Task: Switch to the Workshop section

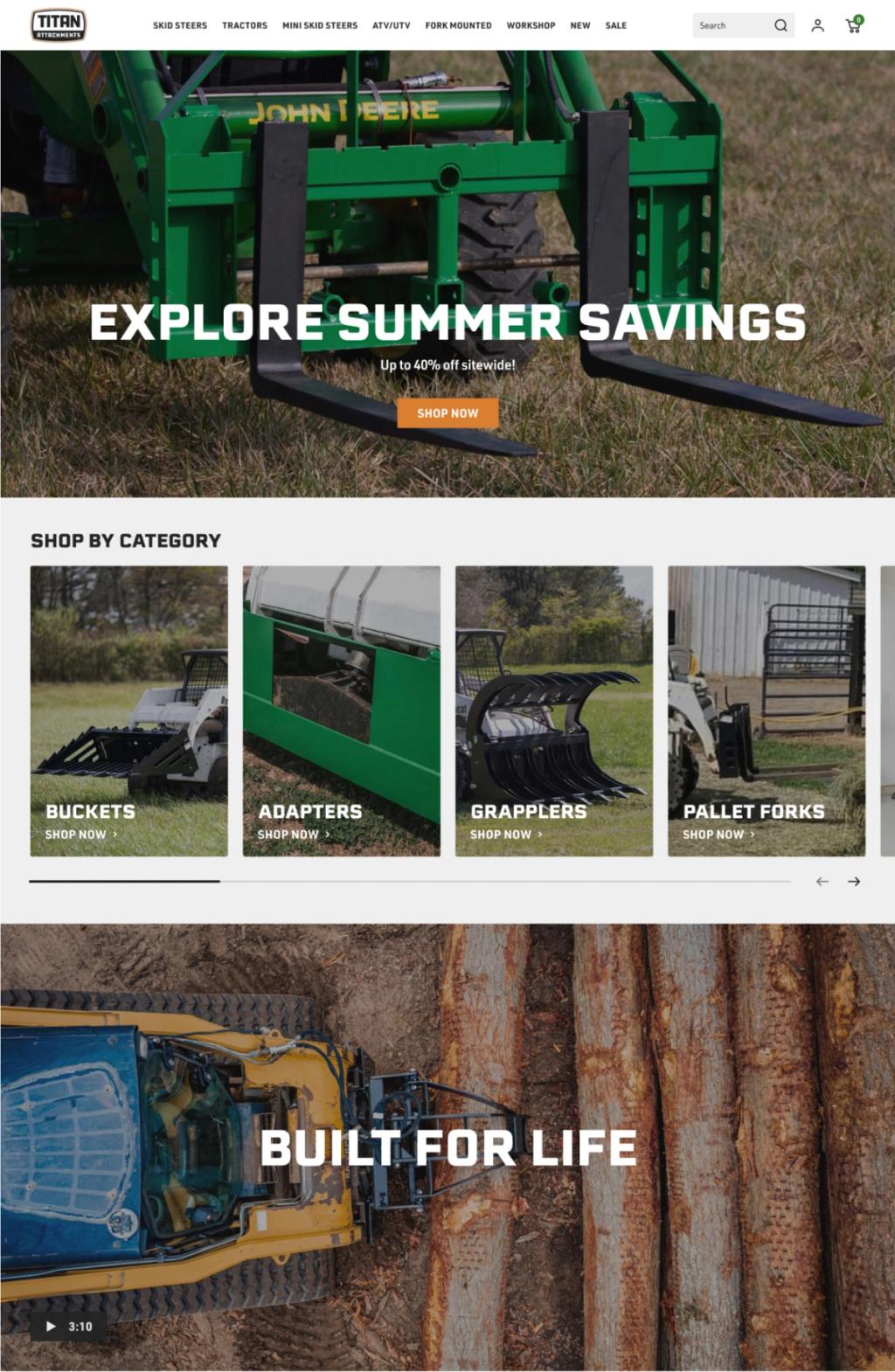Action: (531, 25)
